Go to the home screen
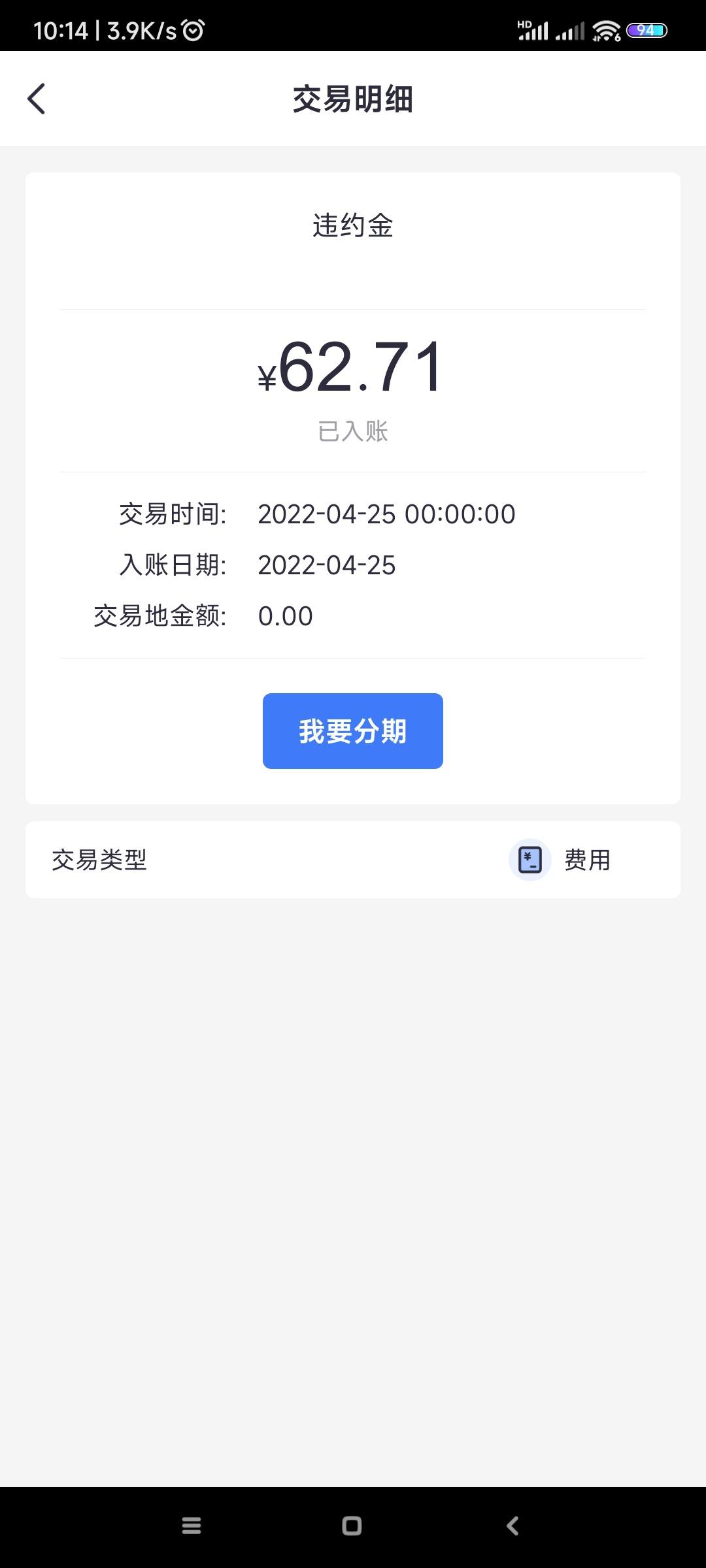The width and height of the screenshot is (706, 1568). pyautogui.click(x=352, y=1526)
